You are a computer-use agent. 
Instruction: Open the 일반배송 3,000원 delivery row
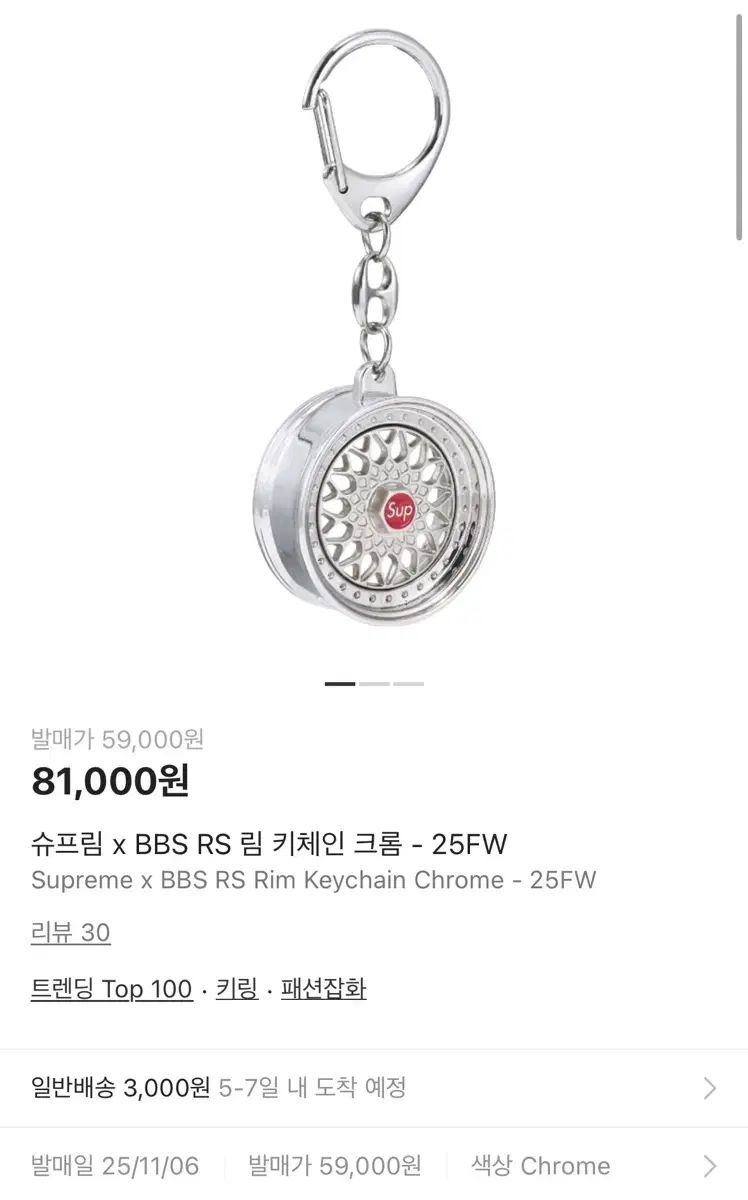pos(374,1088)
